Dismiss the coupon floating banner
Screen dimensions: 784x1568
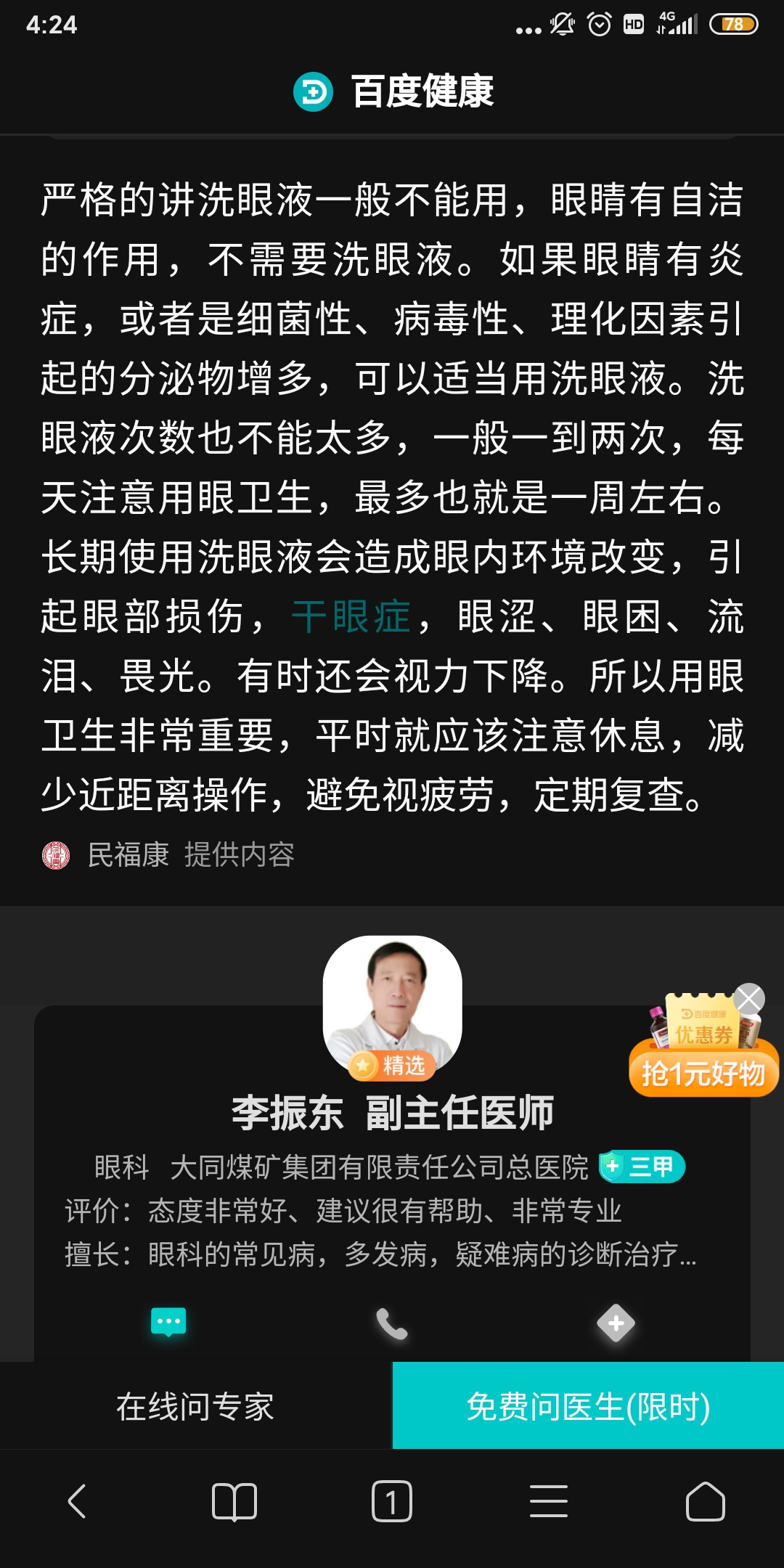(748, 999)
